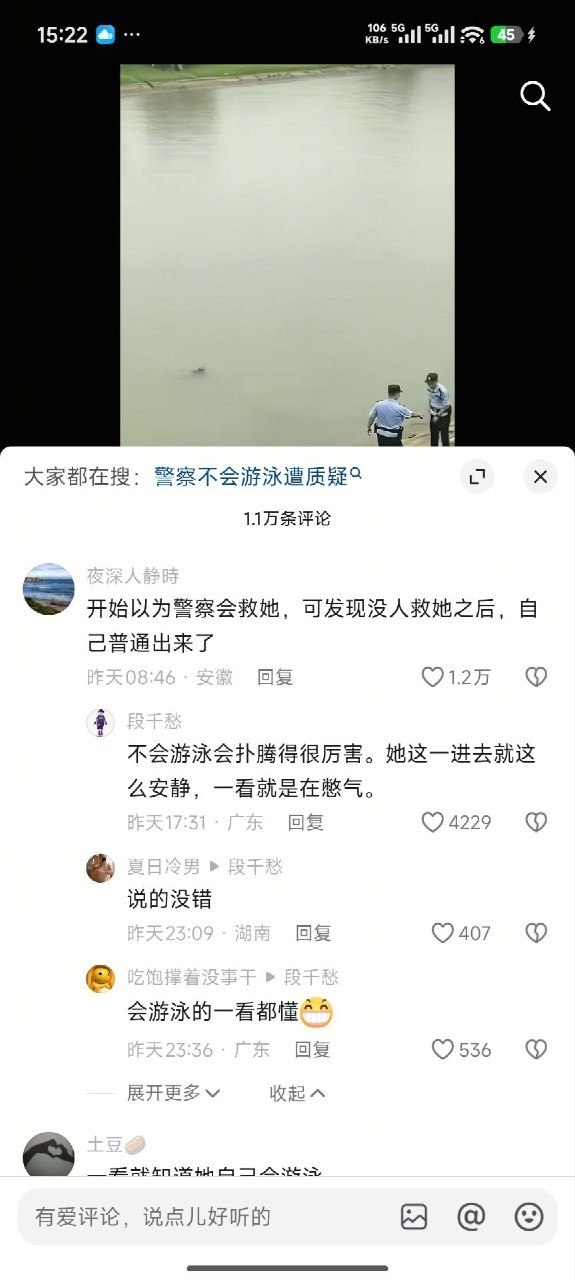
Task: Like 夏日冷男's reply
Action: click(x=461, y=933)
